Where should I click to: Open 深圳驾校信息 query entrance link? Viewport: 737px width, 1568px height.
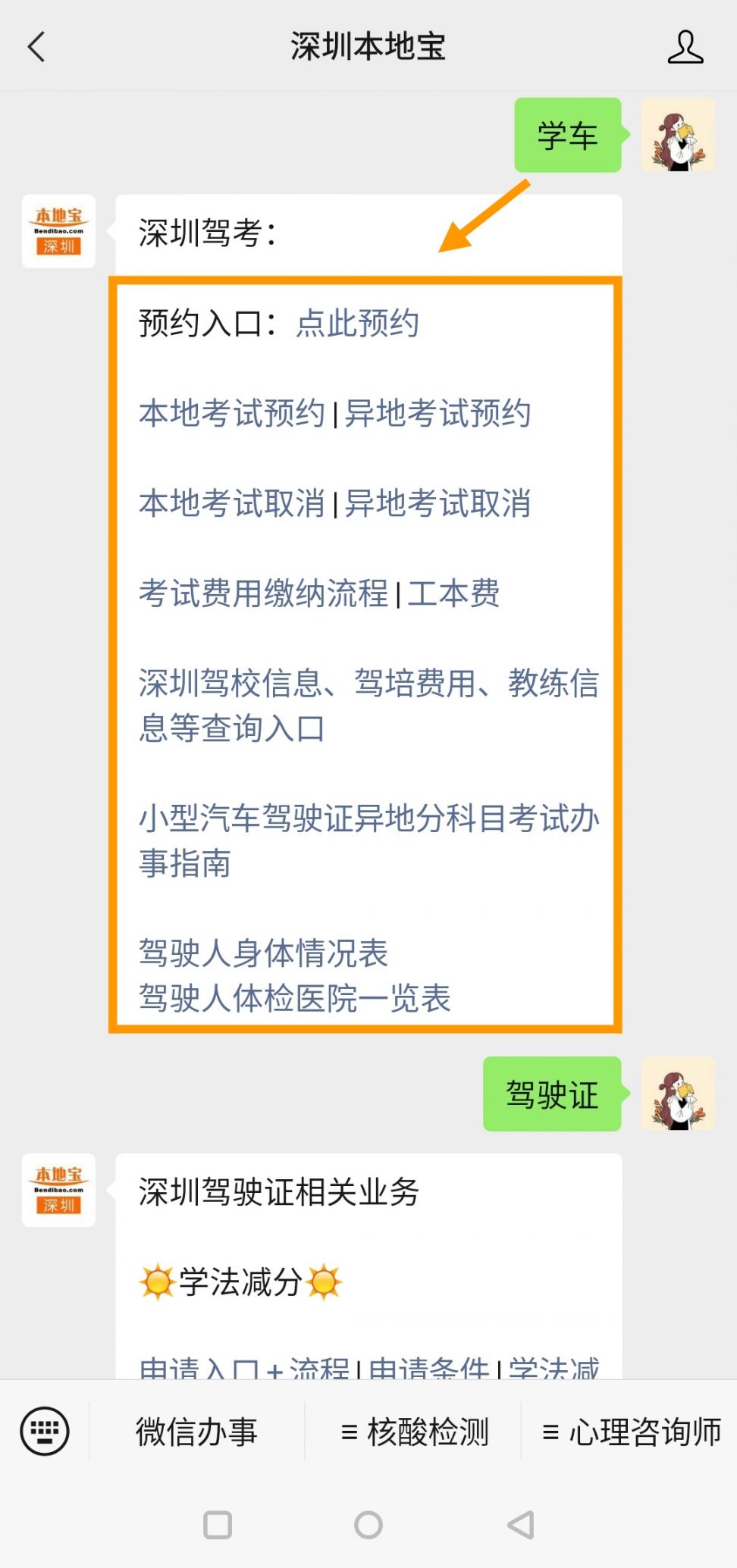(x=368, y=706)
